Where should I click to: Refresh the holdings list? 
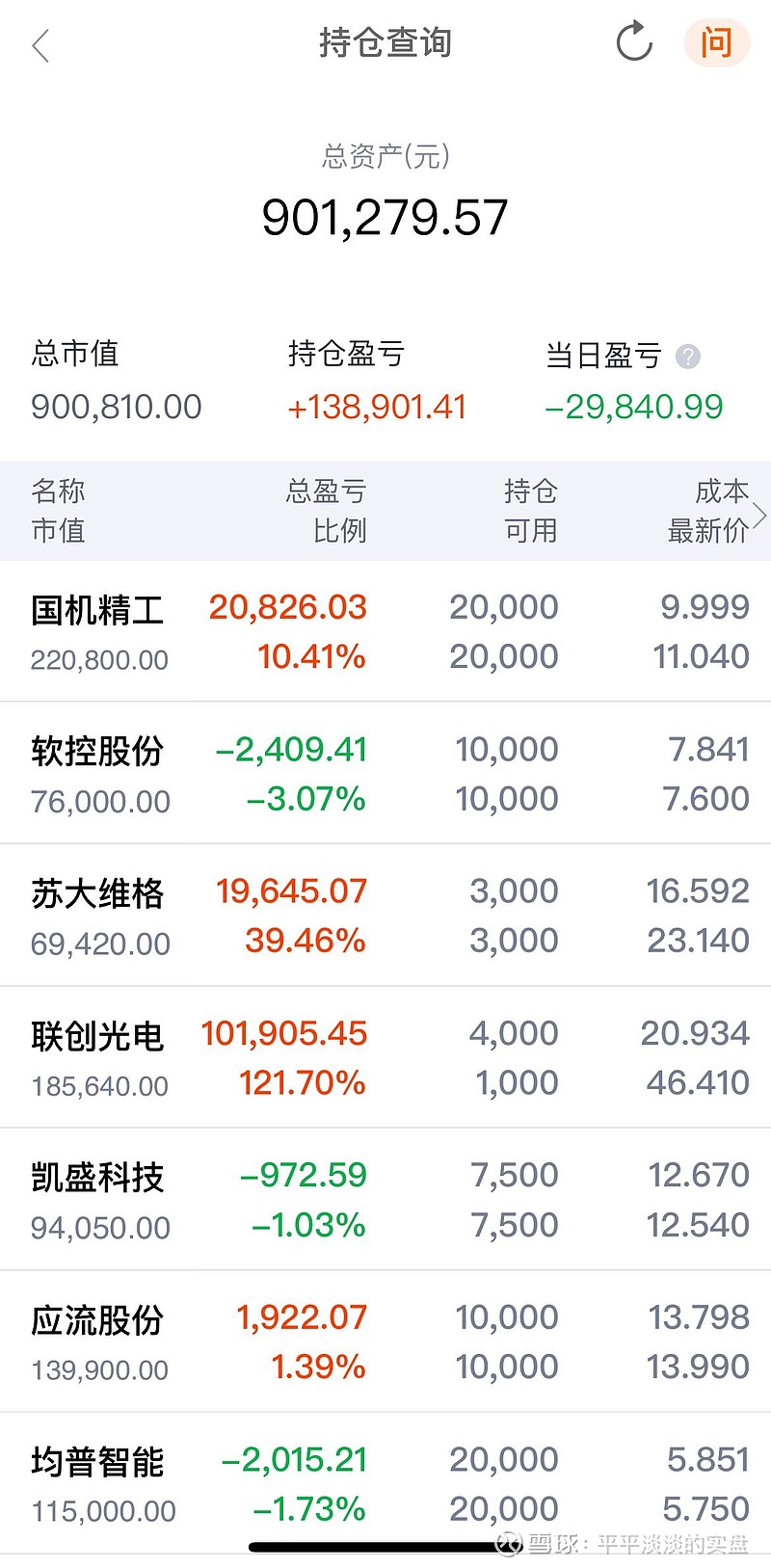tap(633, 42)
